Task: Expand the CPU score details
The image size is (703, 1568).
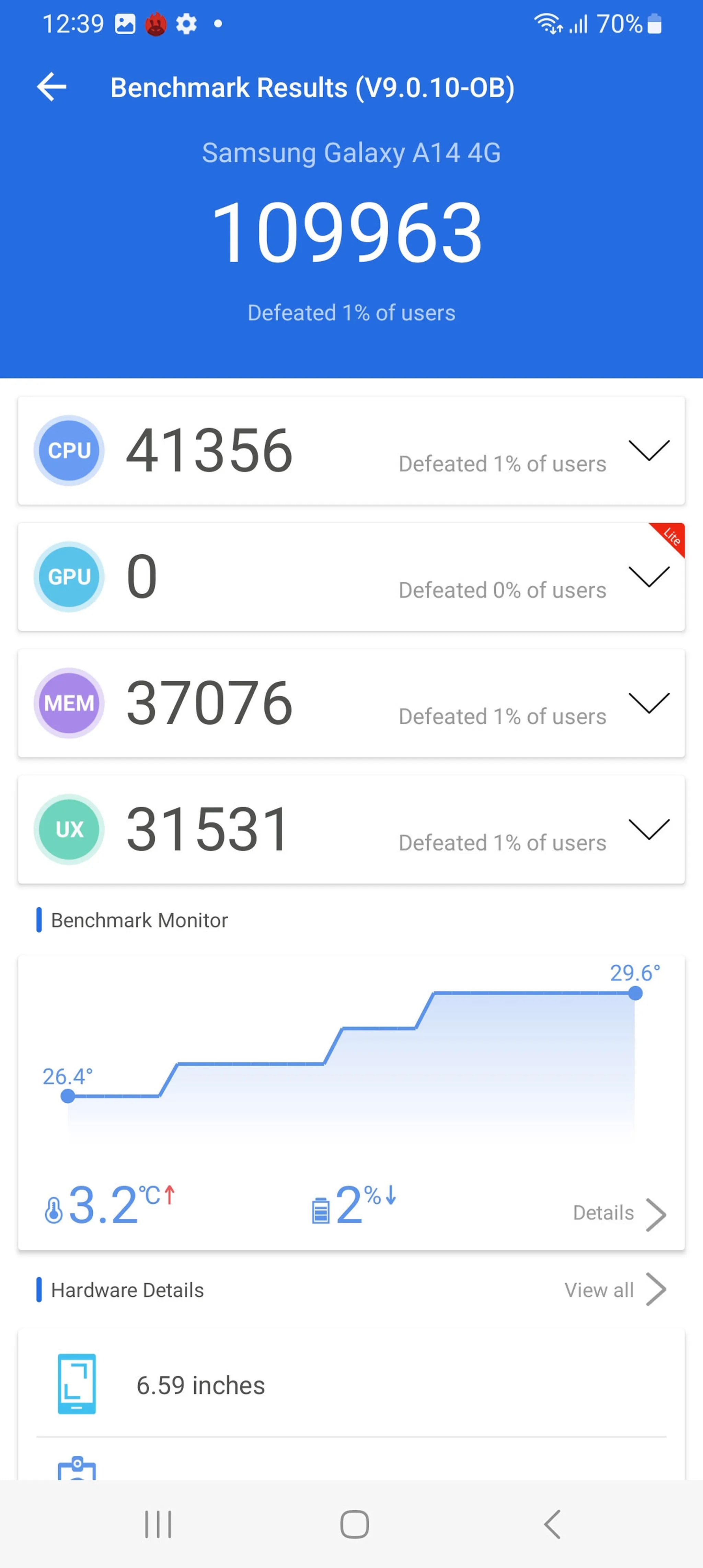Action: click(x=648, y=451)
